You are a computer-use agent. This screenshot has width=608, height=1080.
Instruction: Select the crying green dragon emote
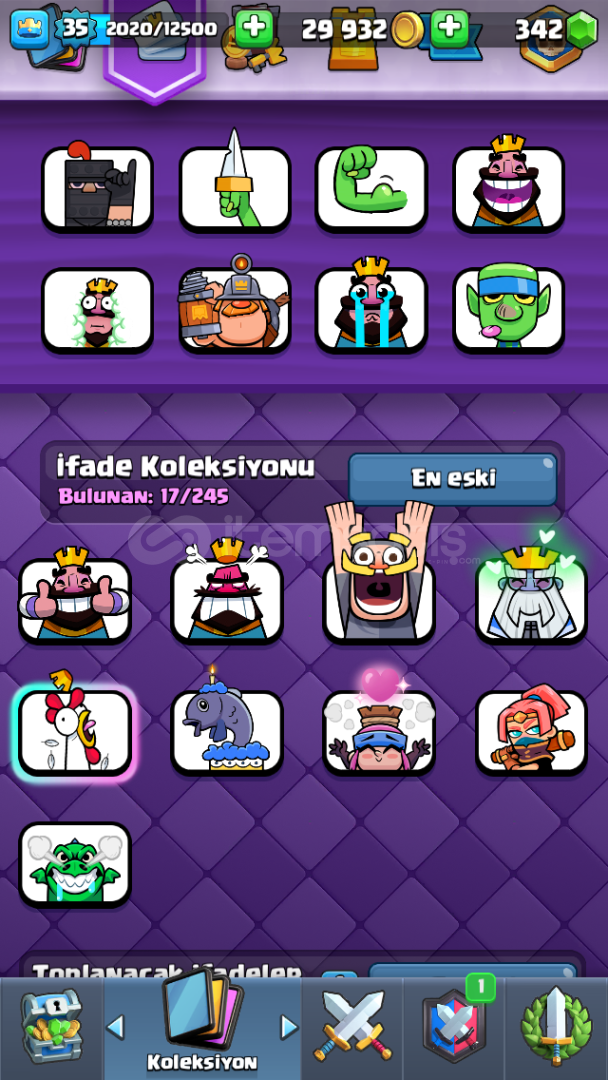coord(74,864)
